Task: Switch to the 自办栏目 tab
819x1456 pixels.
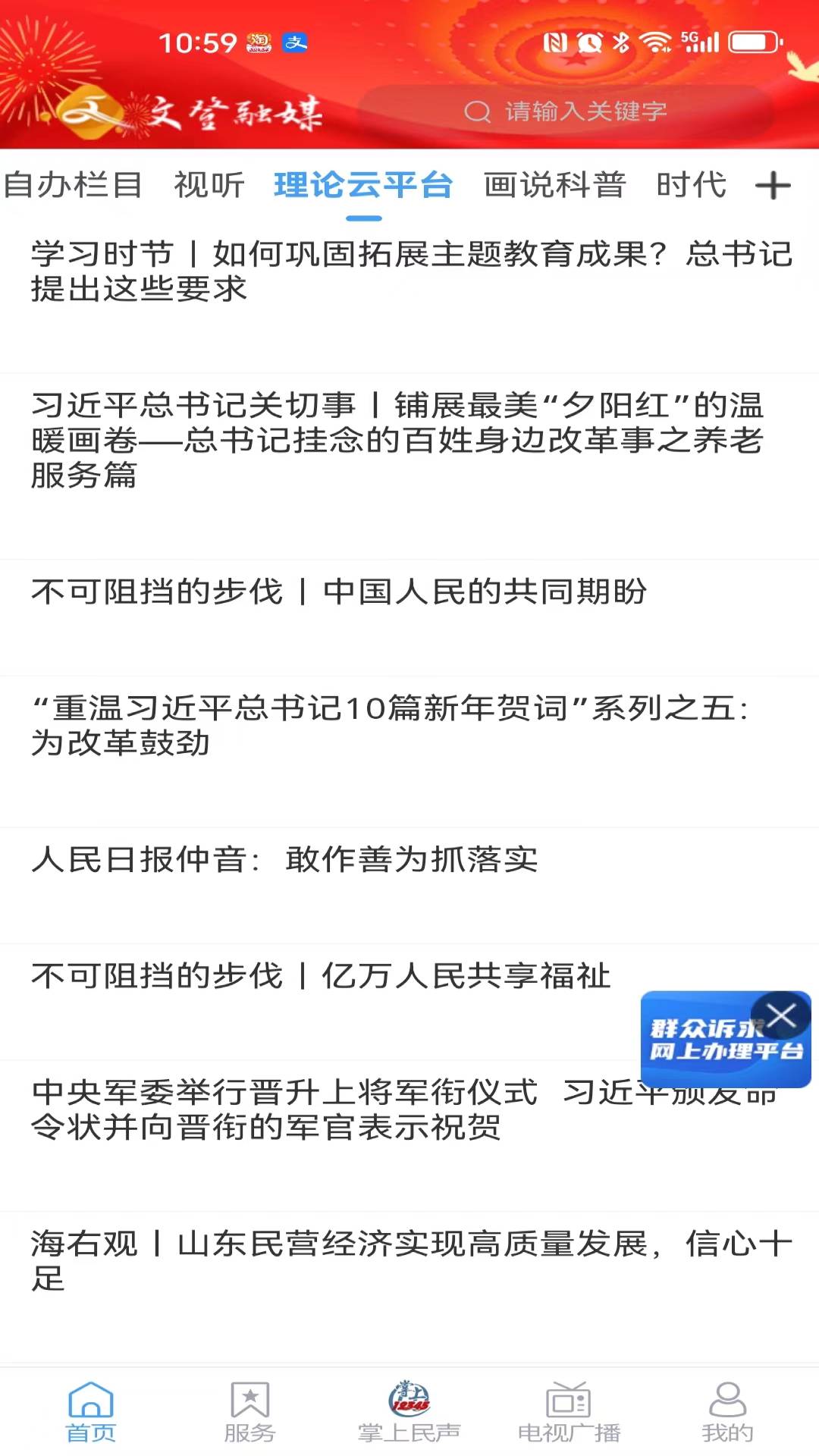Action: point(73,185)
